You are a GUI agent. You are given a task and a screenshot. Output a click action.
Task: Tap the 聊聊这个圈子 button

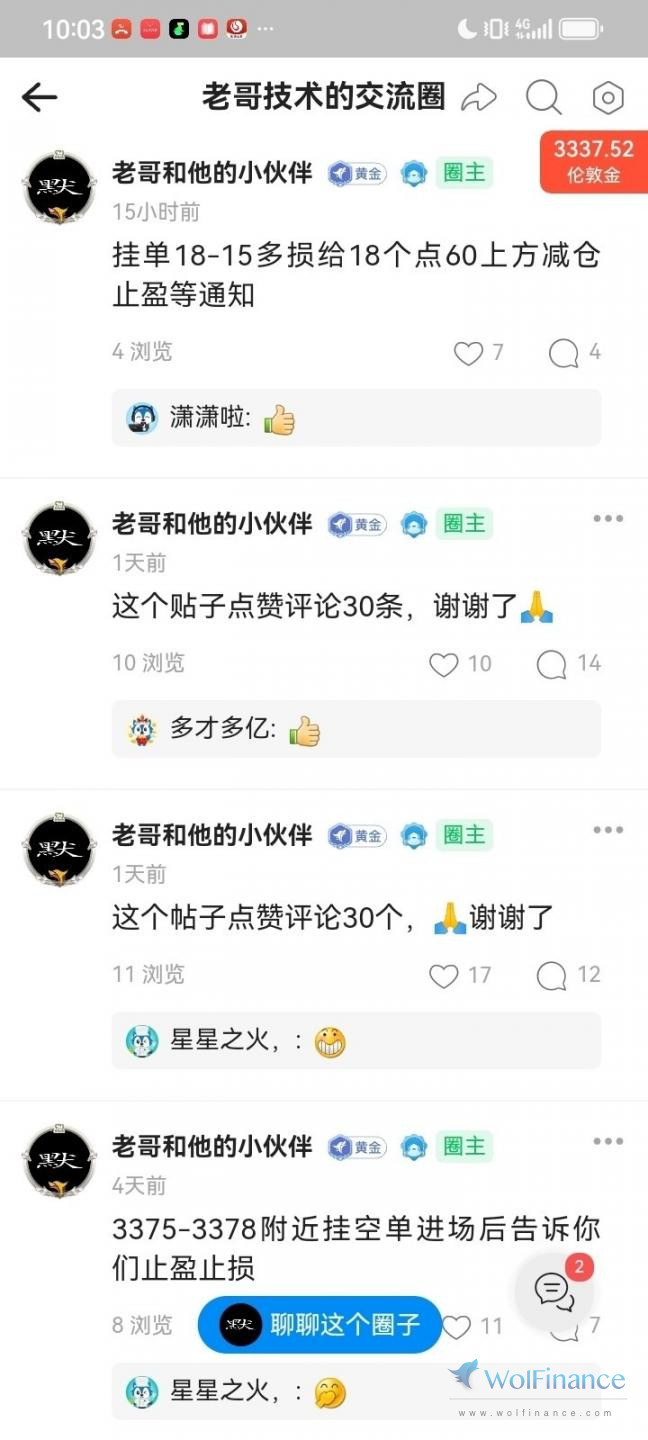(319, 1325)
